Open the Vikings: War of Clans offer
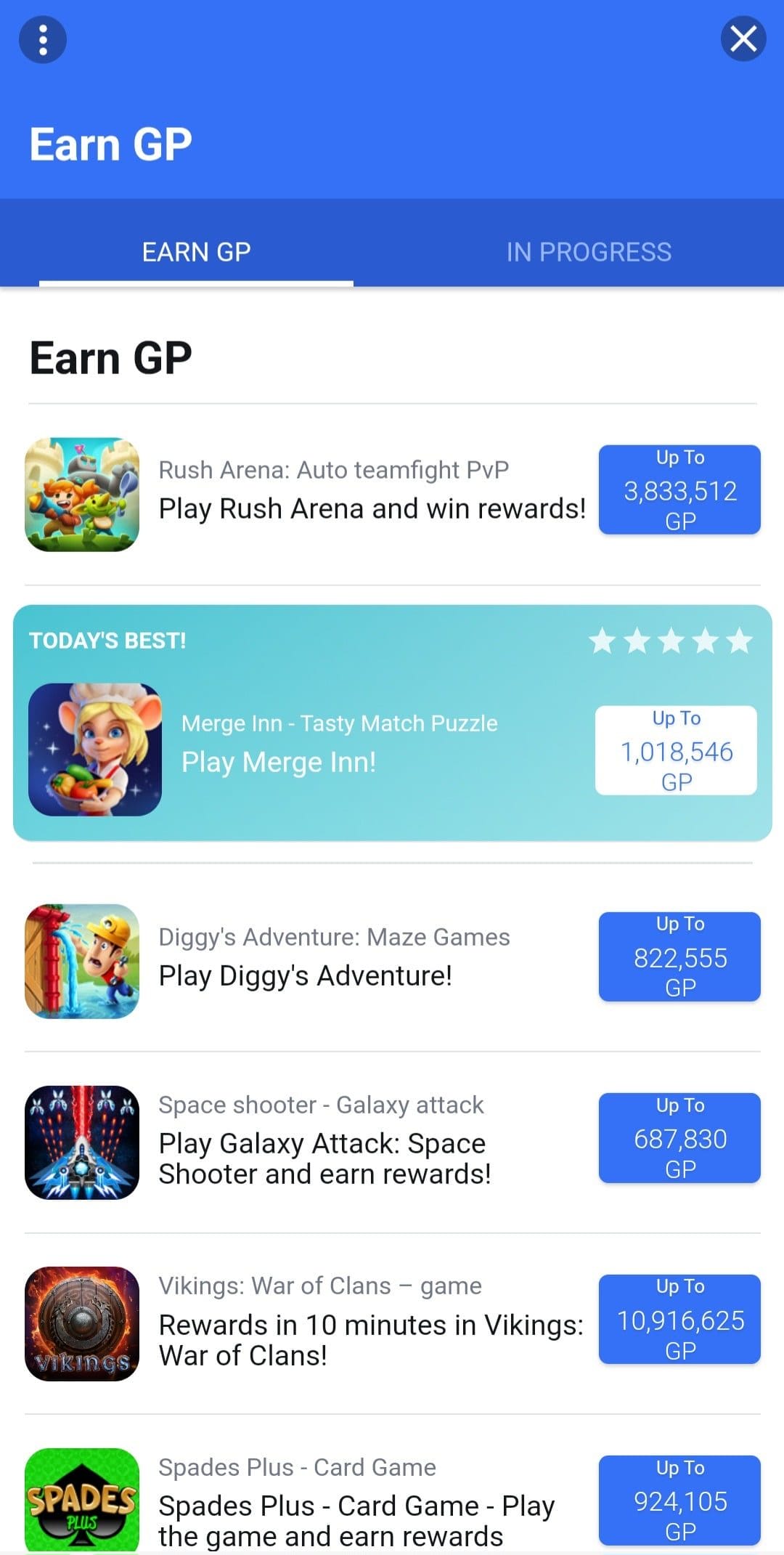Screen dimensions: 784x1555 [x=392, y=1323]
